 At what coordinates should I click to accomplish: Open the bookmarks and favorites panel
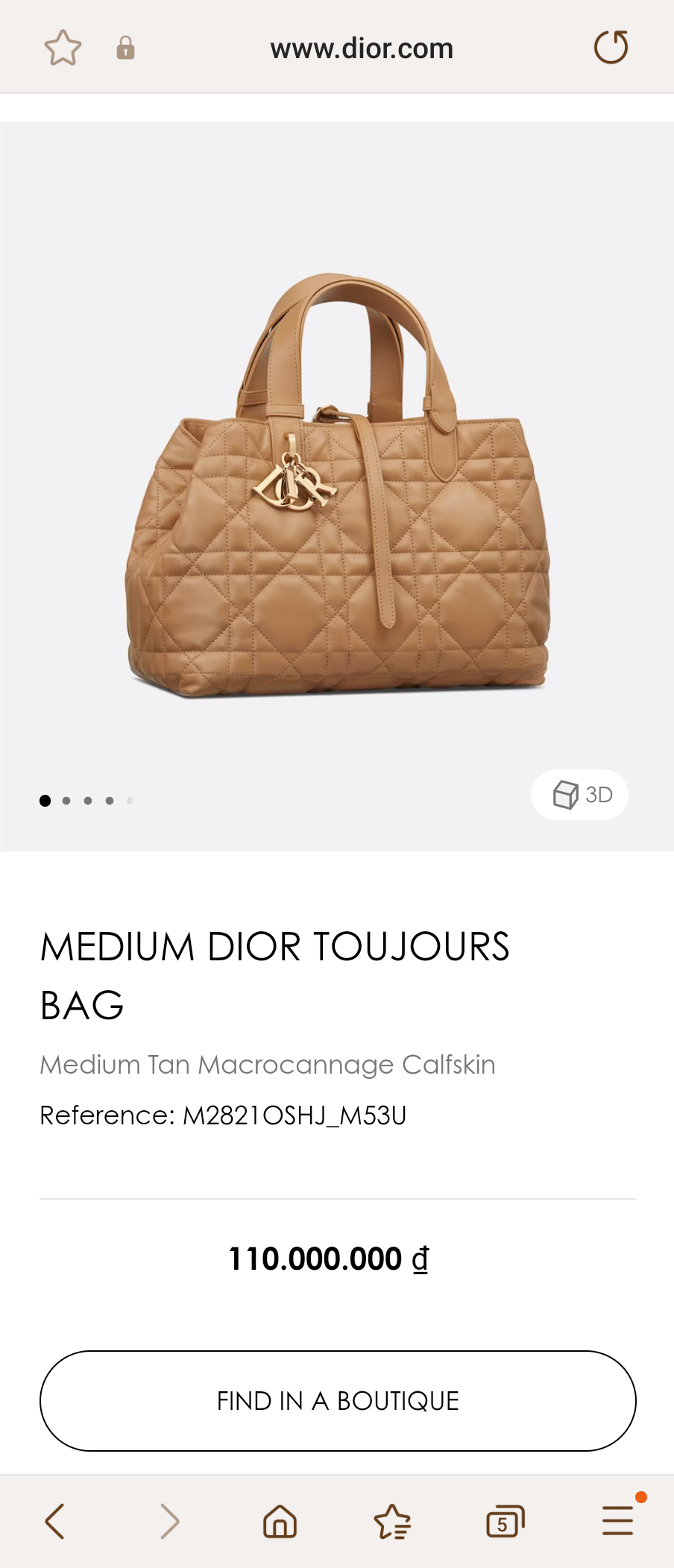point(393,1522)
